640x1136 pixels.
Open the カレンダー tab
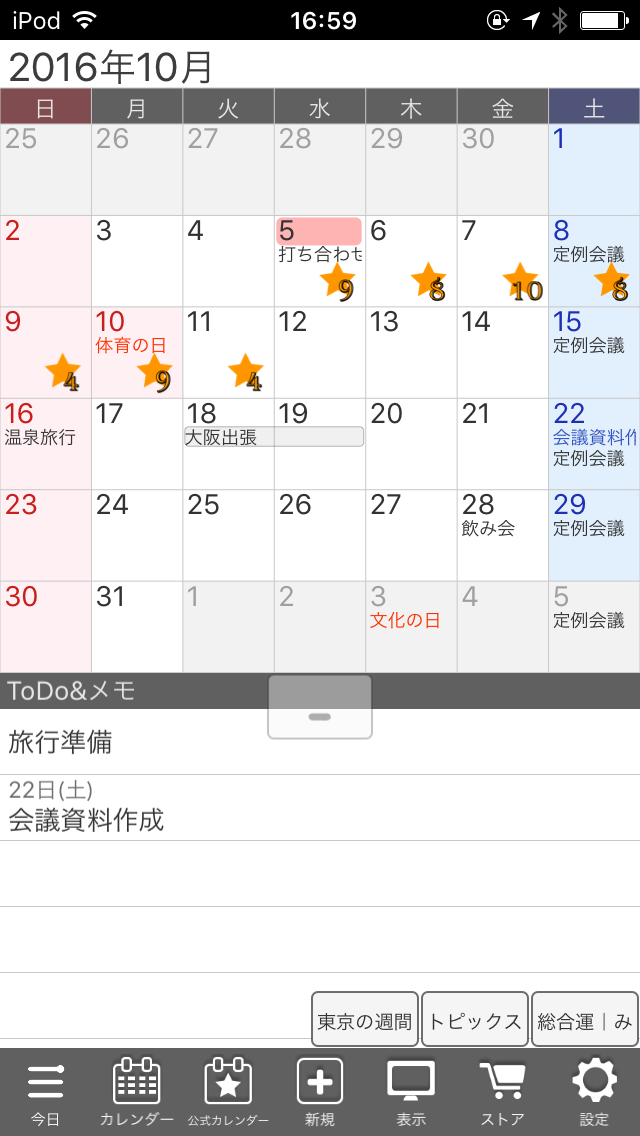click(136, 1092)
